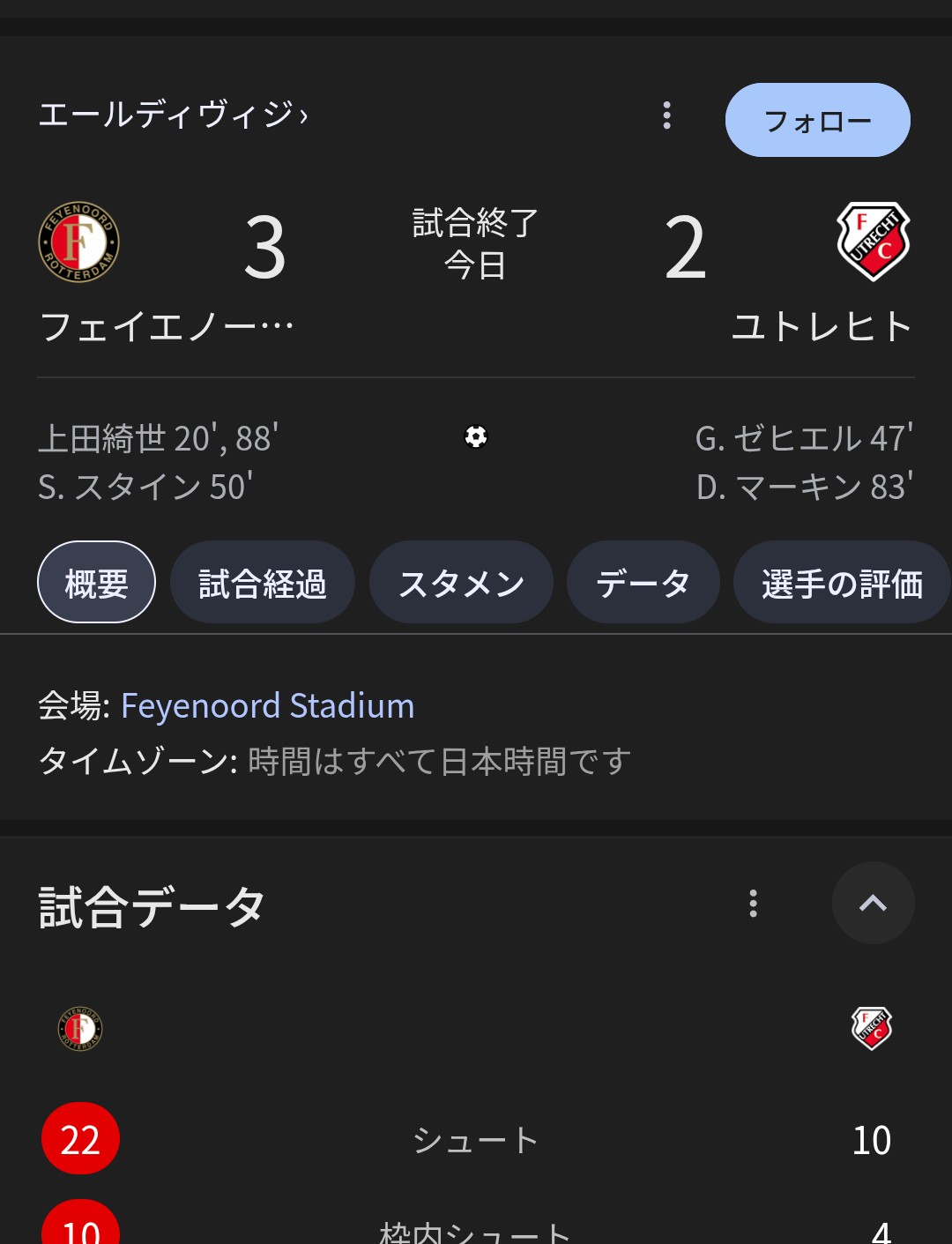Select the 概要 tab
The width and height of the screenshot is (952, 1244).
pos(96,583)
